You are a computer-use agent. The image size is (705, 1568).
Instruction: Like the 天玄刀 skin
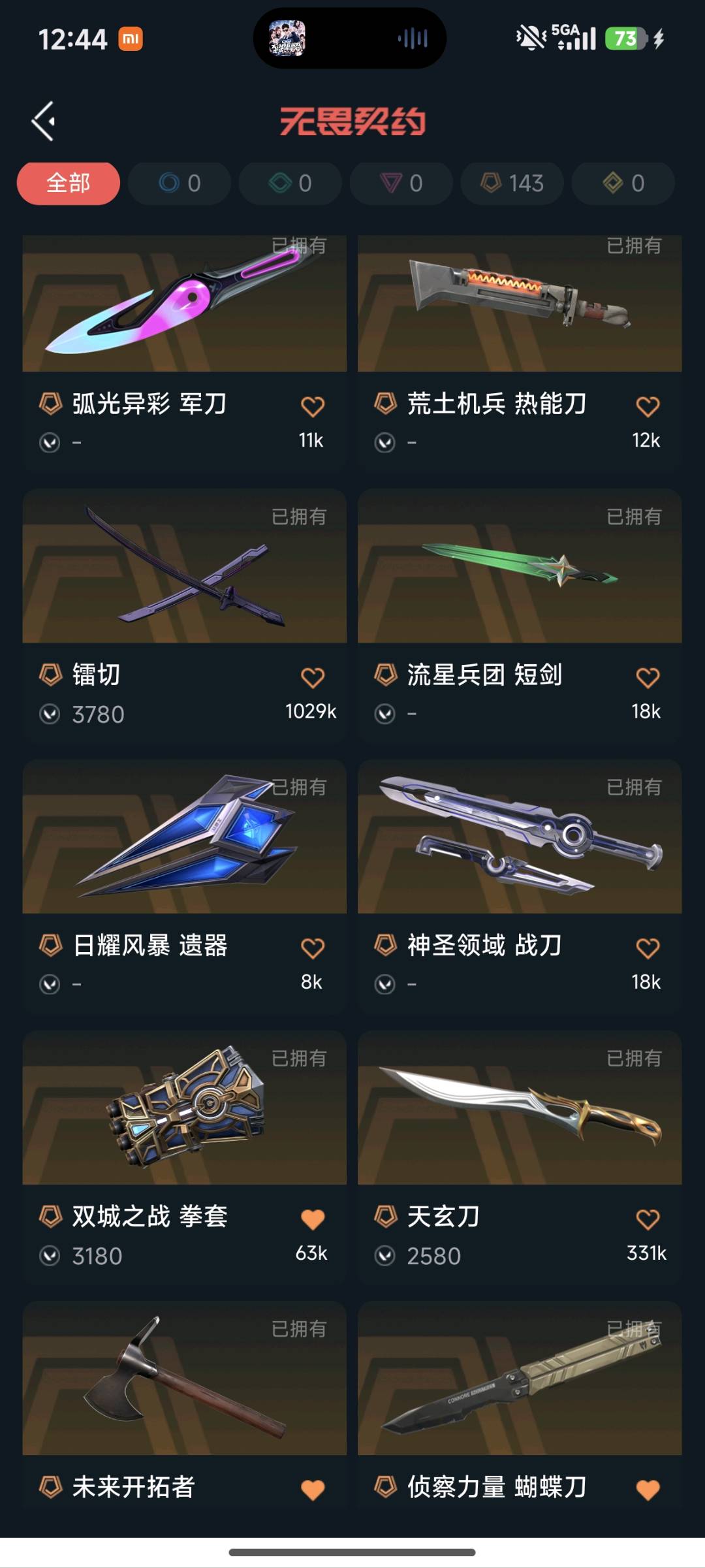[648, 1219]
